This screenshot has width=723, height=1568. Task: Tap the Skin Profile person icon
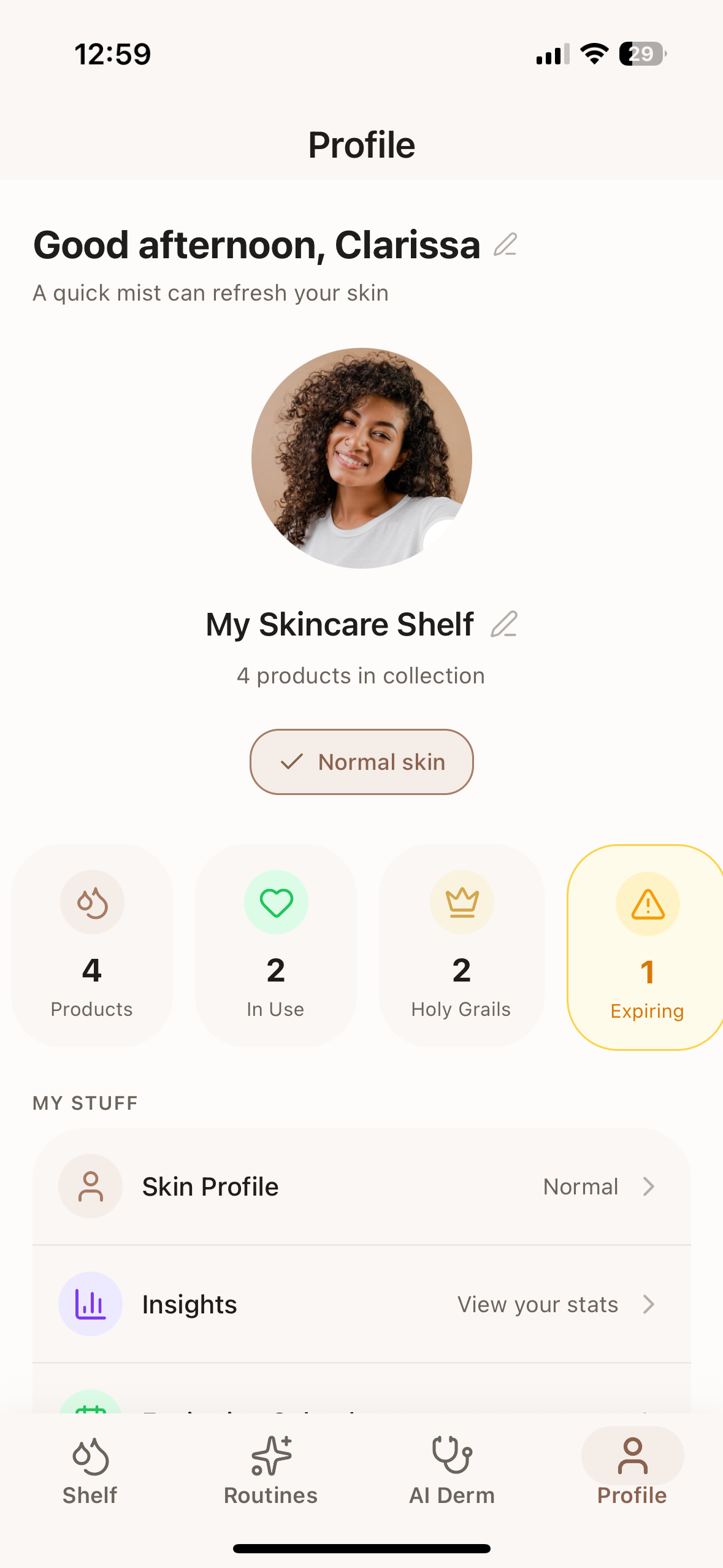(x=90, y=1186)
